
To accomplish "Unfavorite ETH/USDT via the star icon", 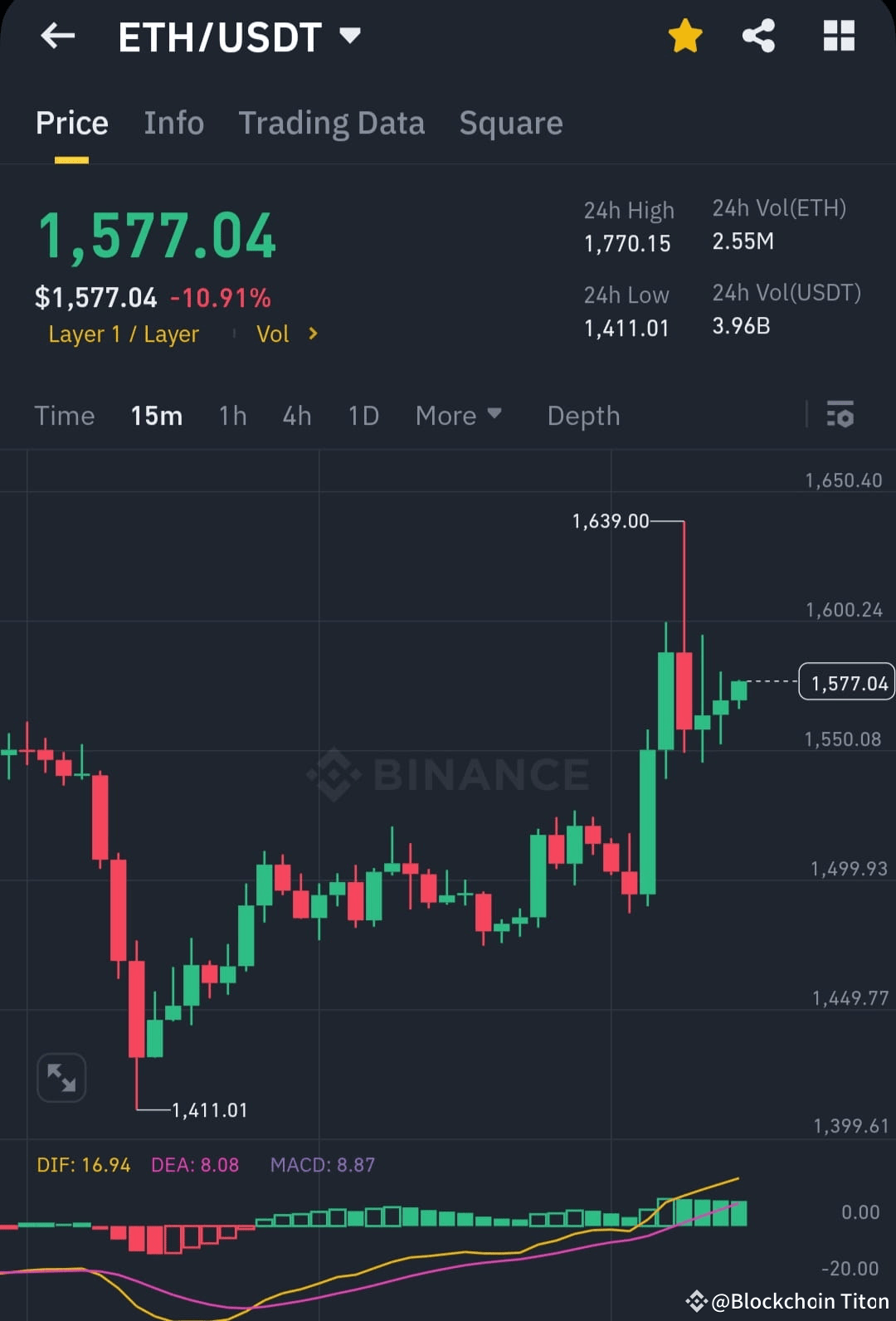I will [x=685, y=36].
